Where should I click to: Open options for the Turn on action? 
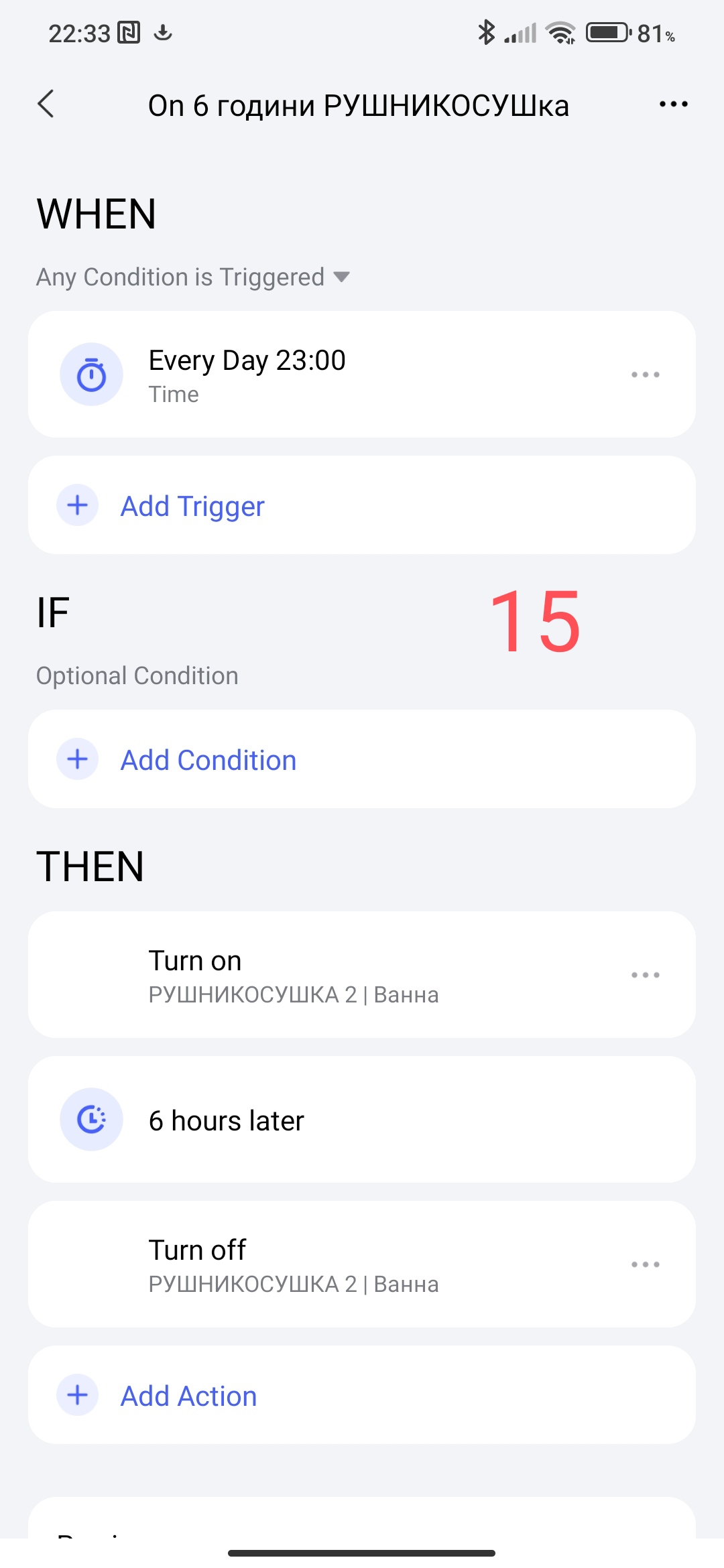[645, 975]
